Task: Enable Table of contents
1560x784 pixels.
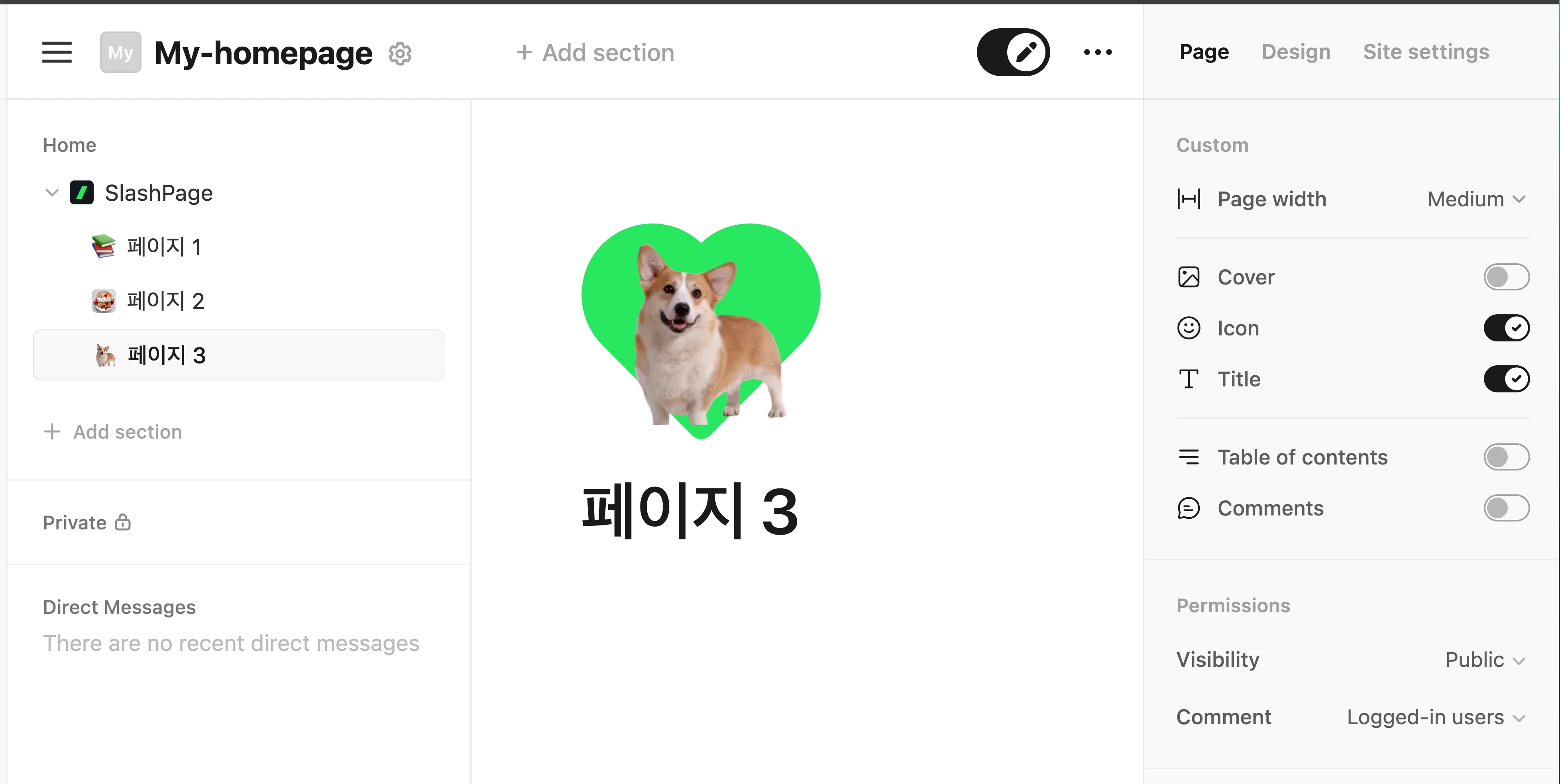Action: [x=1506, y=457]
